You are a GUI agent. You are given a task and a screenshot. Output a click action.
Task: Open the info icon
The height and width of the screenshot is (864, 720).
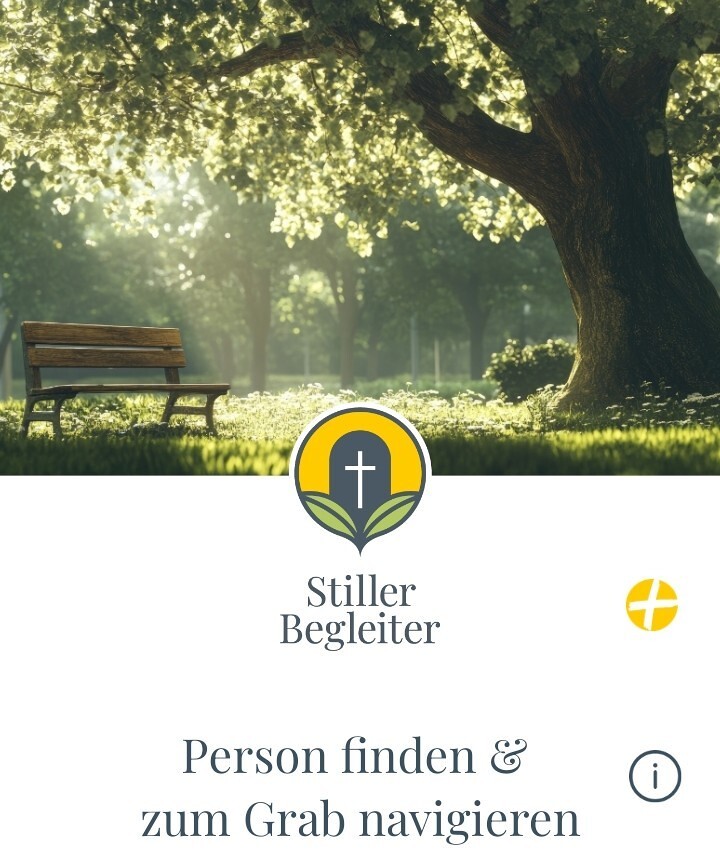pos(655,776)
